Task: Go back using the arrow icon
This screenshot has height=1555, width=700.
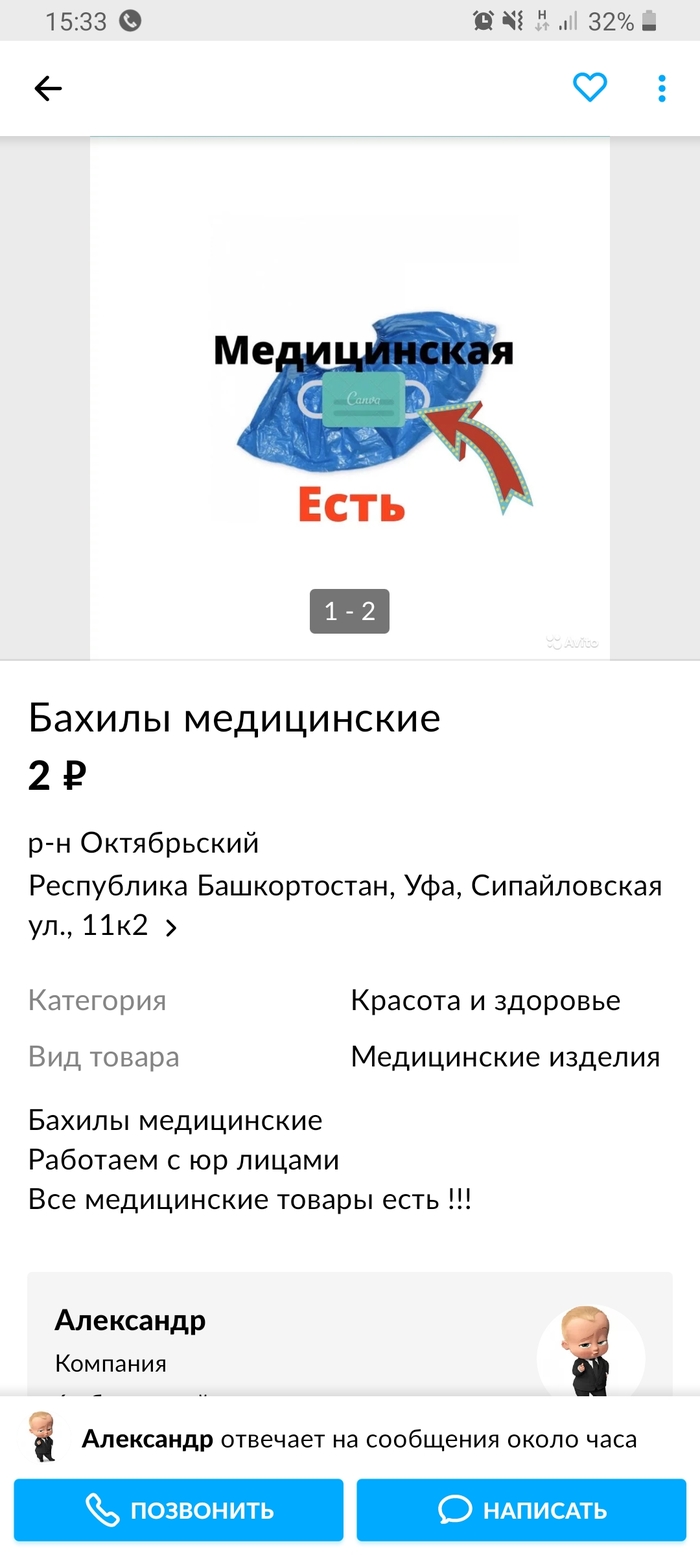Action: (48, 89)
